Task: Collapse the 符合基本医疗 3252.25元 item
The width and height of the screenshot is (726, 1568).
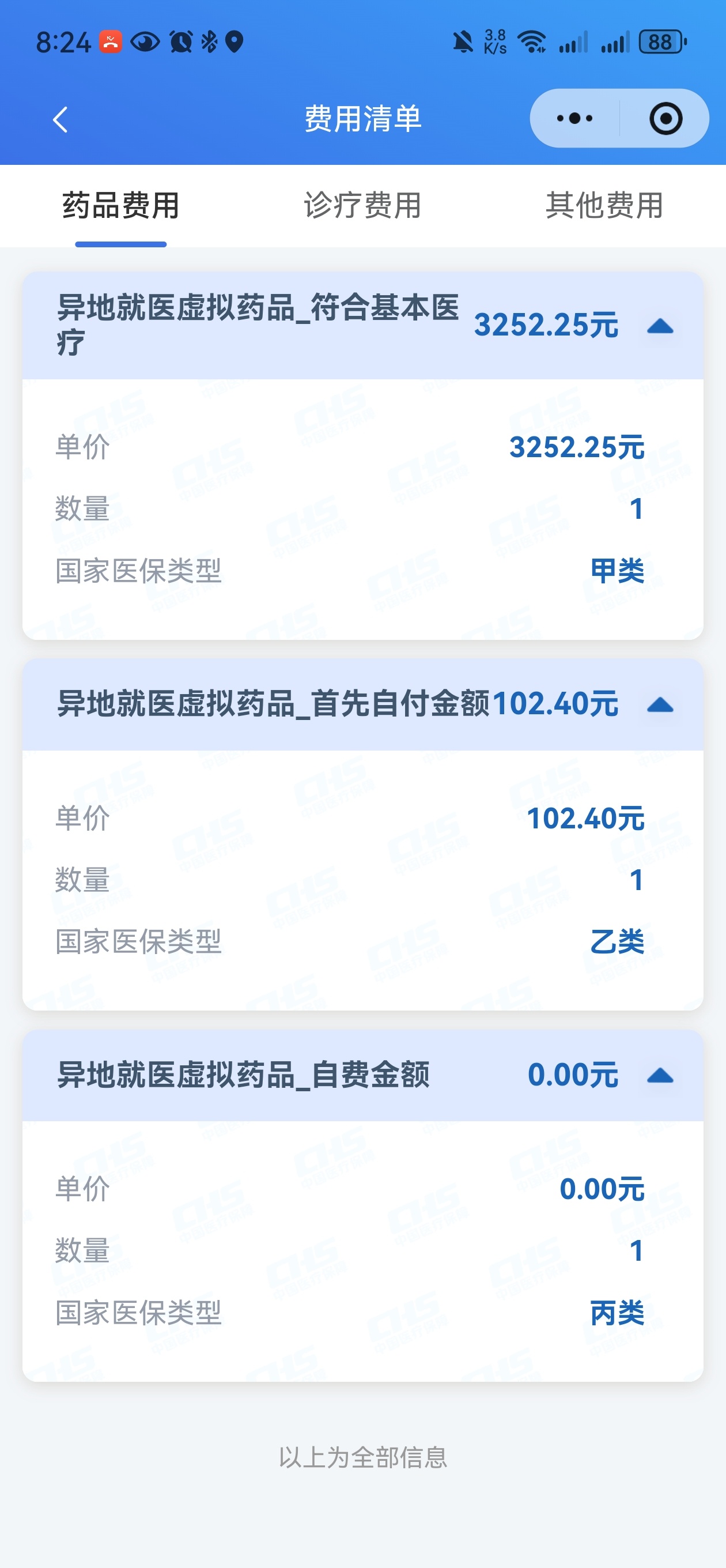Action: point(660,327)
